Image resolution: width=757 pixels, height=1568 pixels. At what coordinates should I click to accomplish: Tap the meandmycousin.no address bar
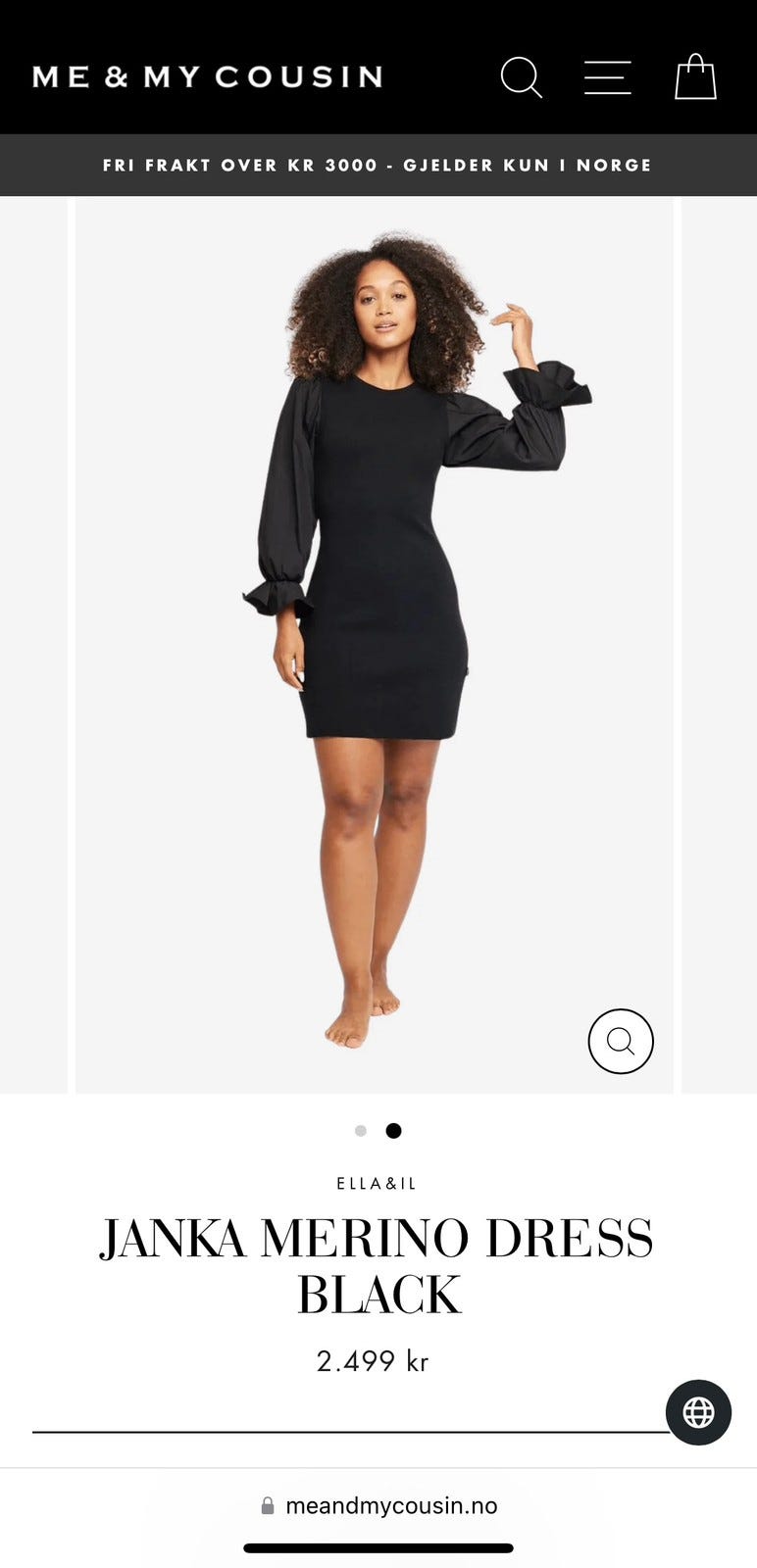[378, 1505]
